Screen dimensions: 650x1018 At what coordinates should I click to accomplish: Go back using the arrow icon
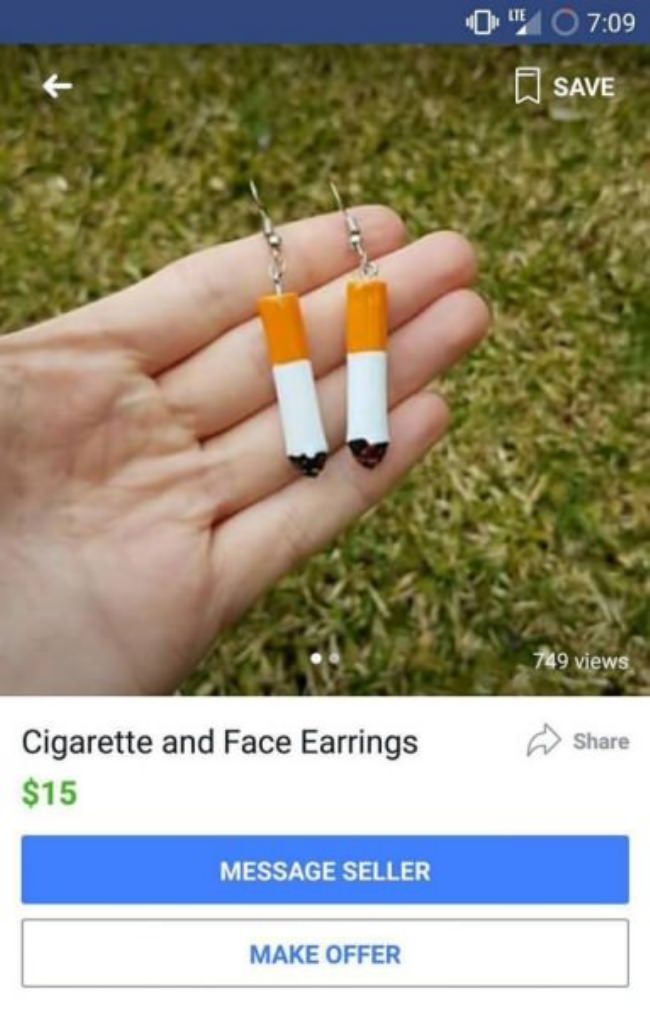tap(57, 87)
